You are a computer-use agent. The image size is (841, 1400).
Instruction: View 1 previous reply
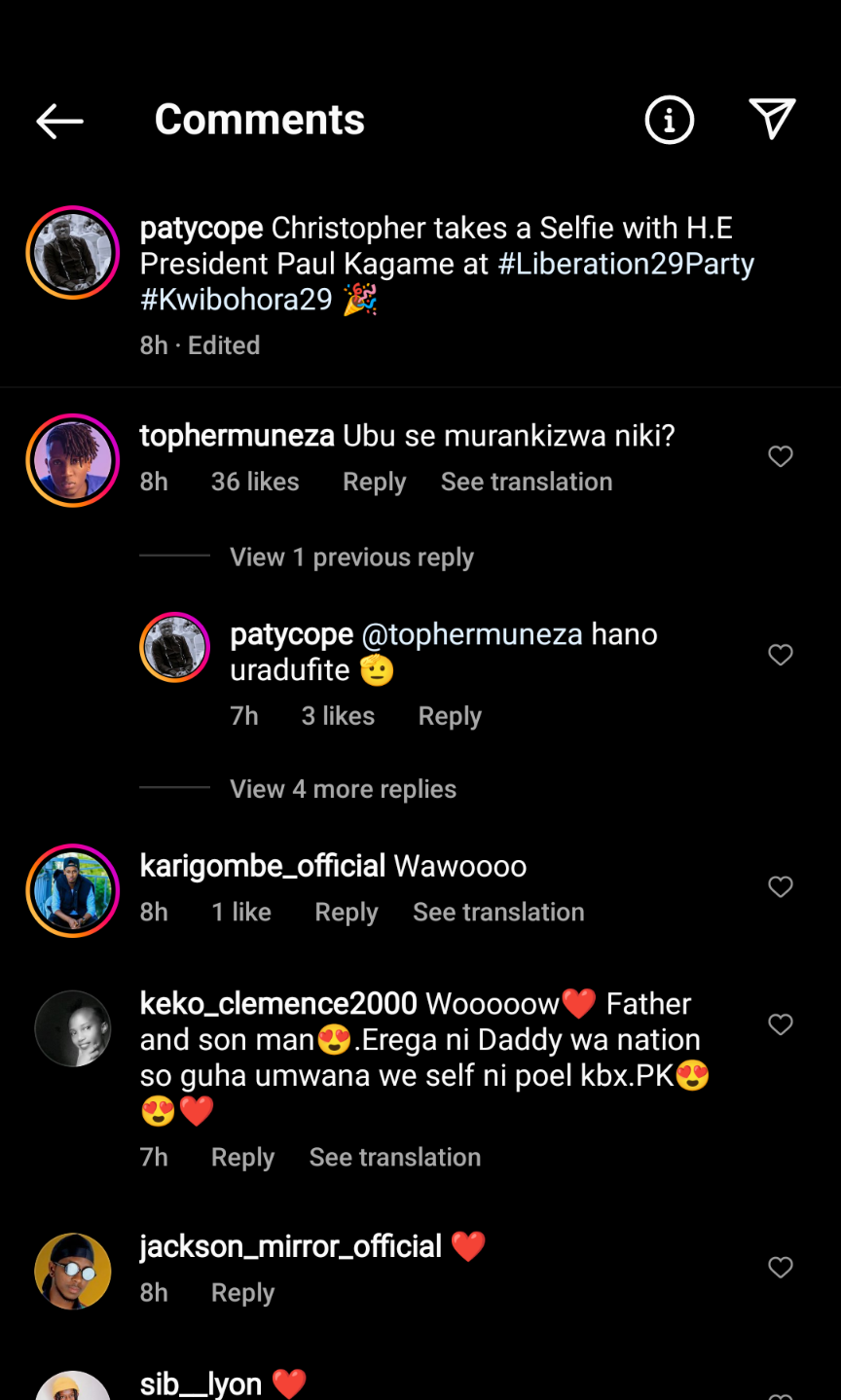click(x=351, y=557)
